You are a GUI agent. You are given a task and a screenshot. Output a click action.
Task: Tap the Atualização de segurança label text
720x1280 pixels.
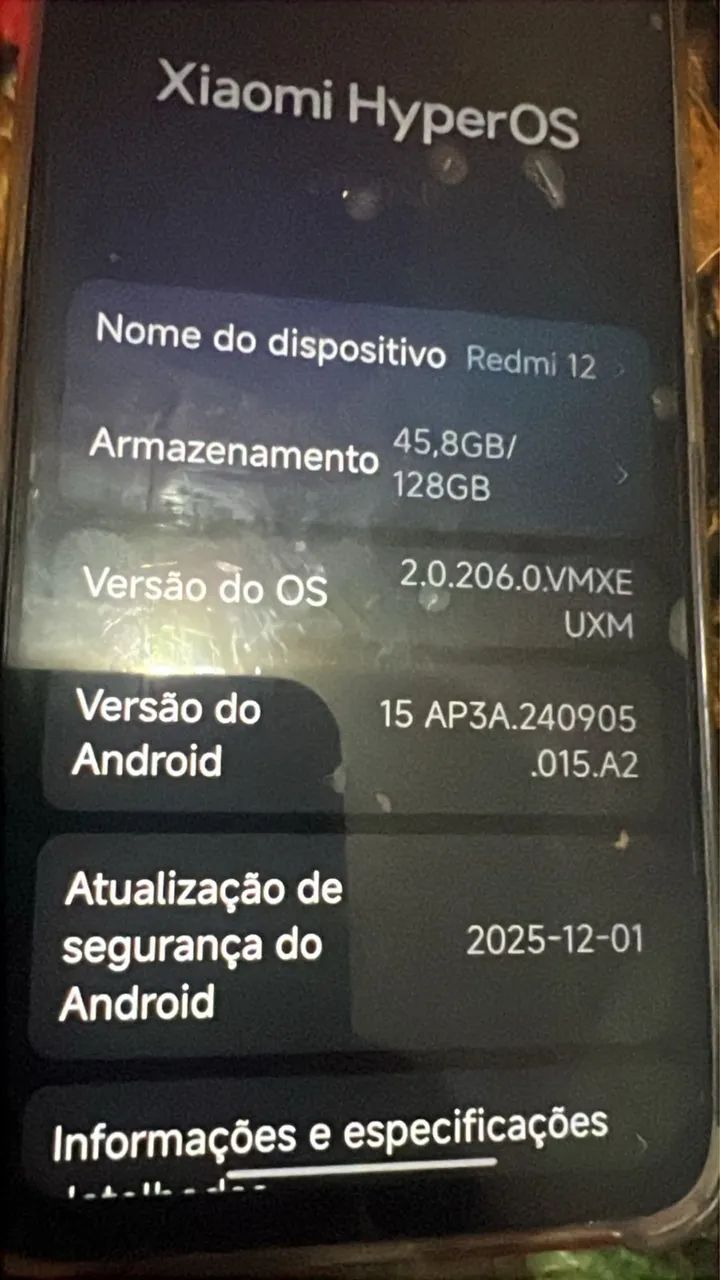pyautogui.click(x=195, y=940)
